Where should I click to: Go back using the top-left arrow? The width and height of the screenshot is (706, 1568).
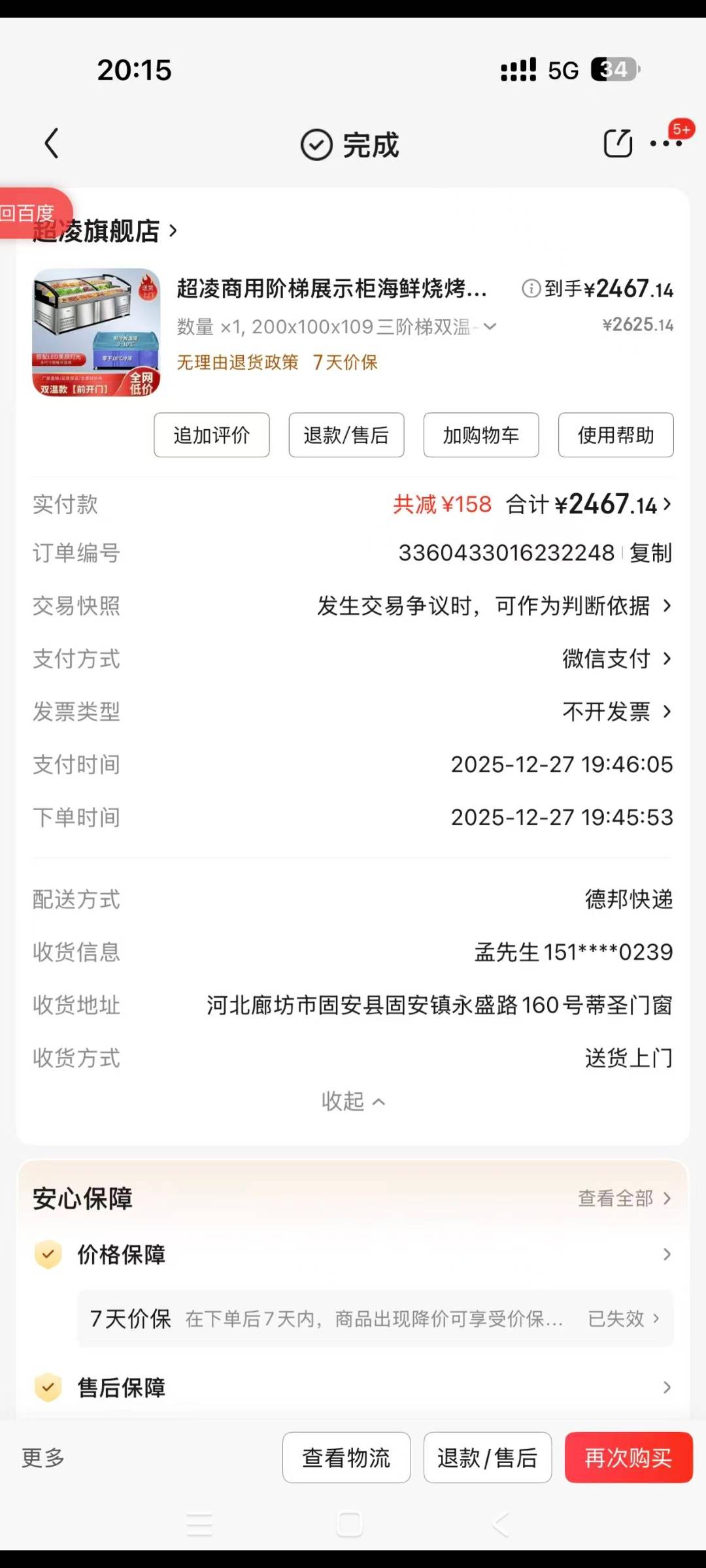tap(52, 143)
